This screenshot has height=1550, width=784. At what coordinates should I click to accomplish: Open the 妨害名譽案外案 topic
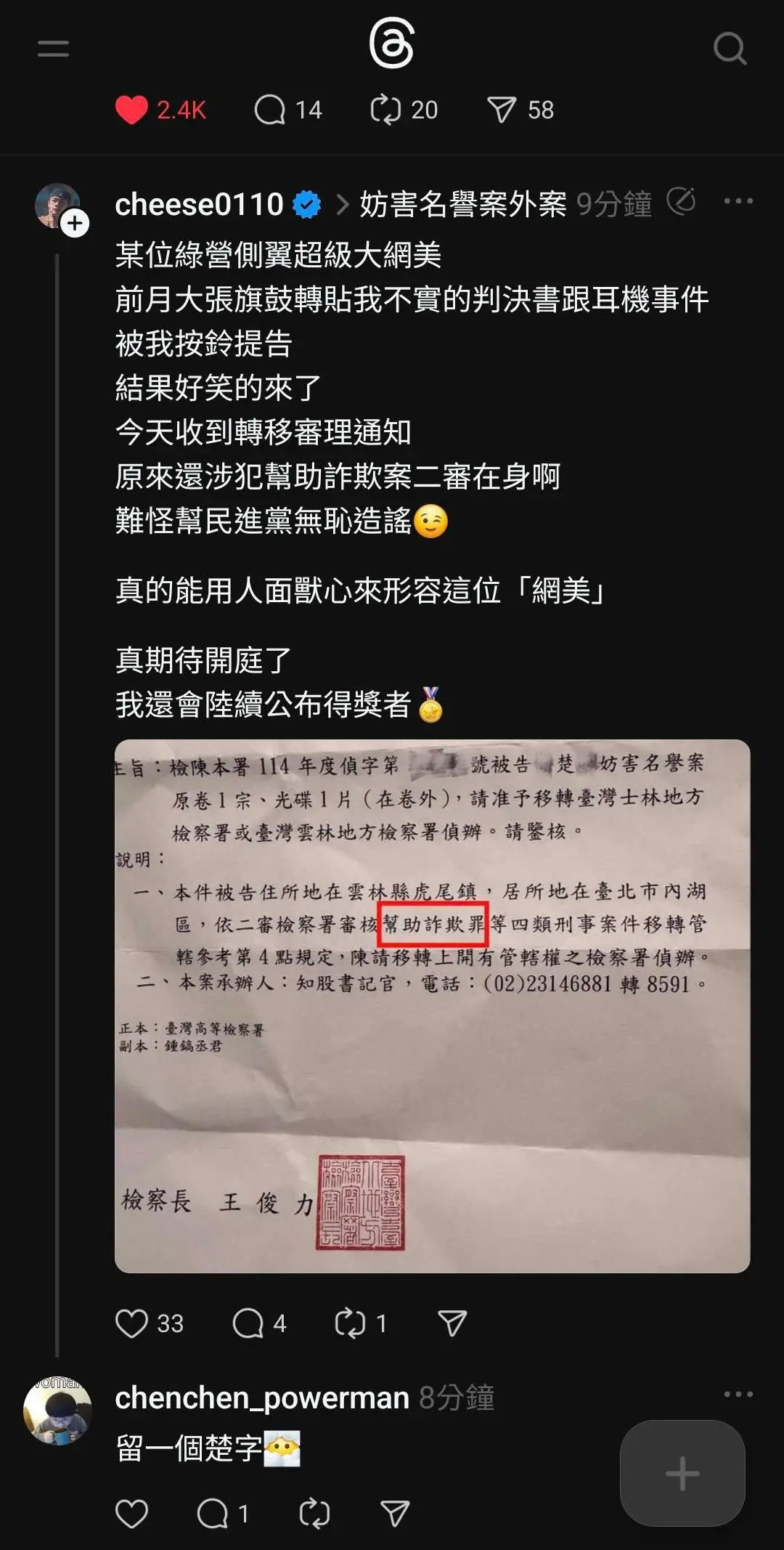(462, 204)
